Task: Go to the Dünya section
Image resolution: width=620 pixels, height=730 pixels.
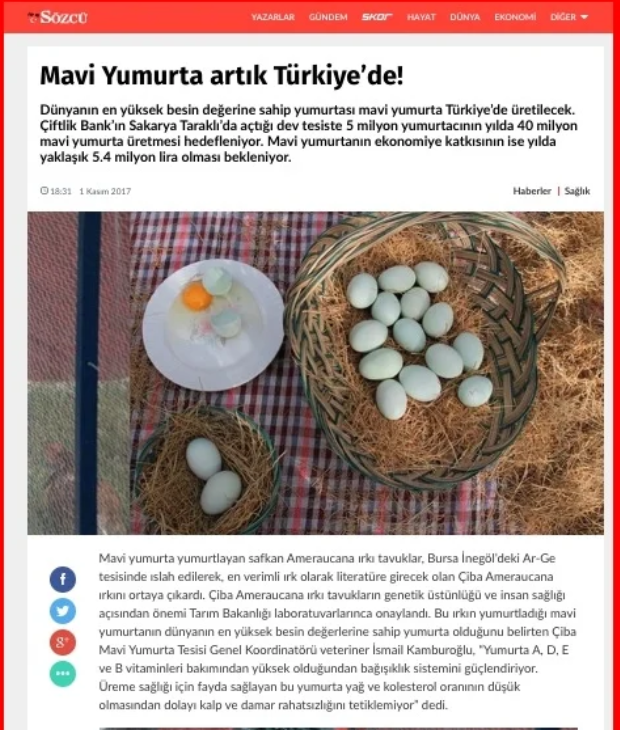Action: point(465,18)
